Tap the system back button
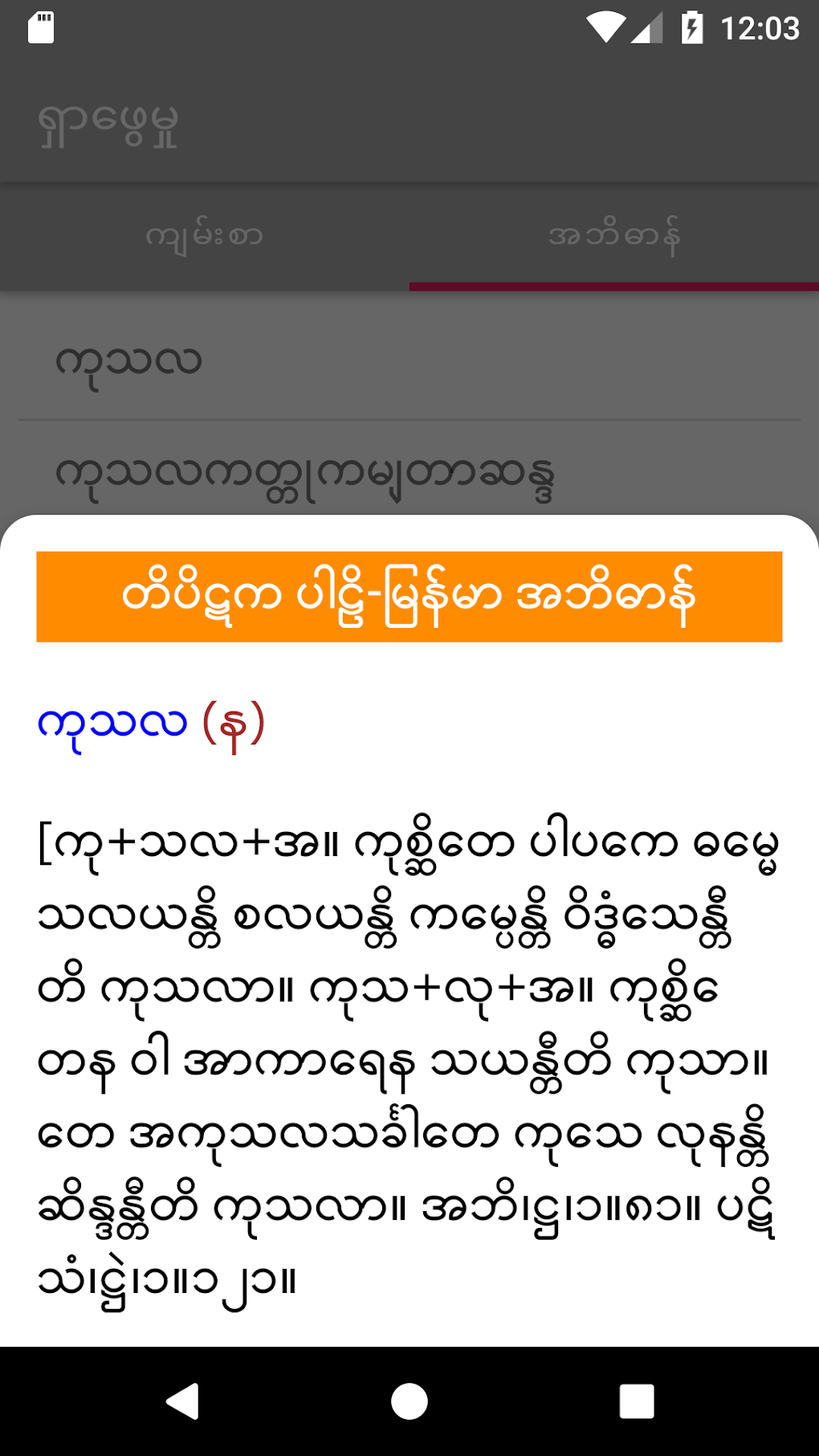This screenshot has width=819, height=1456. coord(183,1401)
